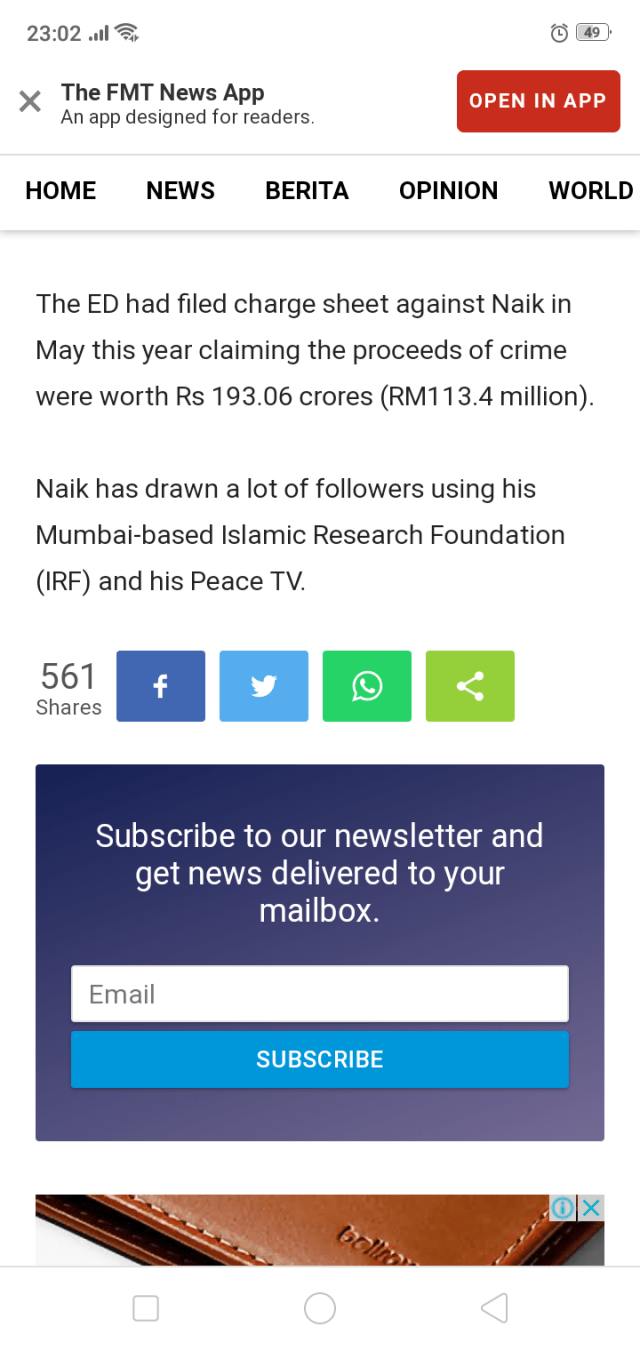Select the Opinion section
This screenshot has height=1351, width=640.
click(x=448, y=191)
